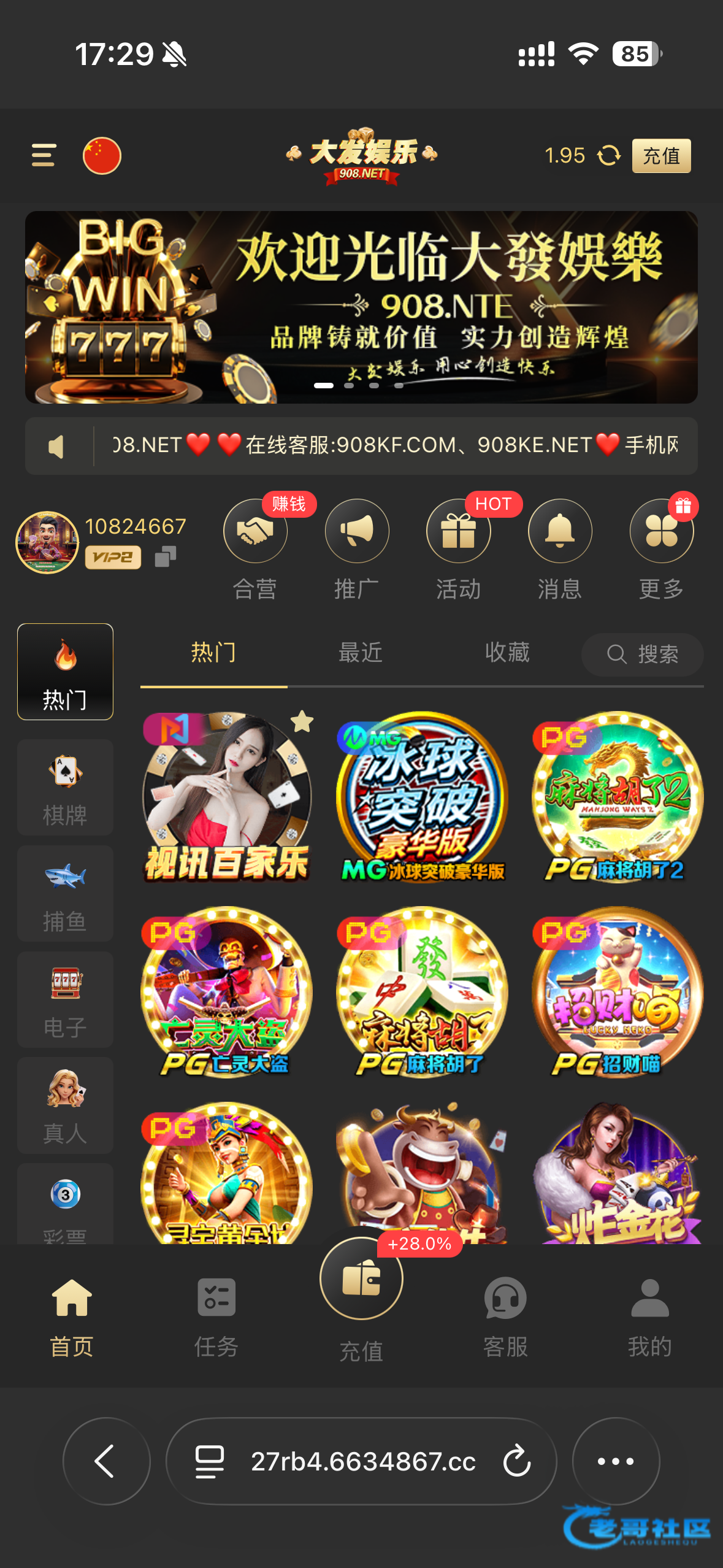723x1568 pixels.
Task: Refresh the account balance
Action: [608, 156]
